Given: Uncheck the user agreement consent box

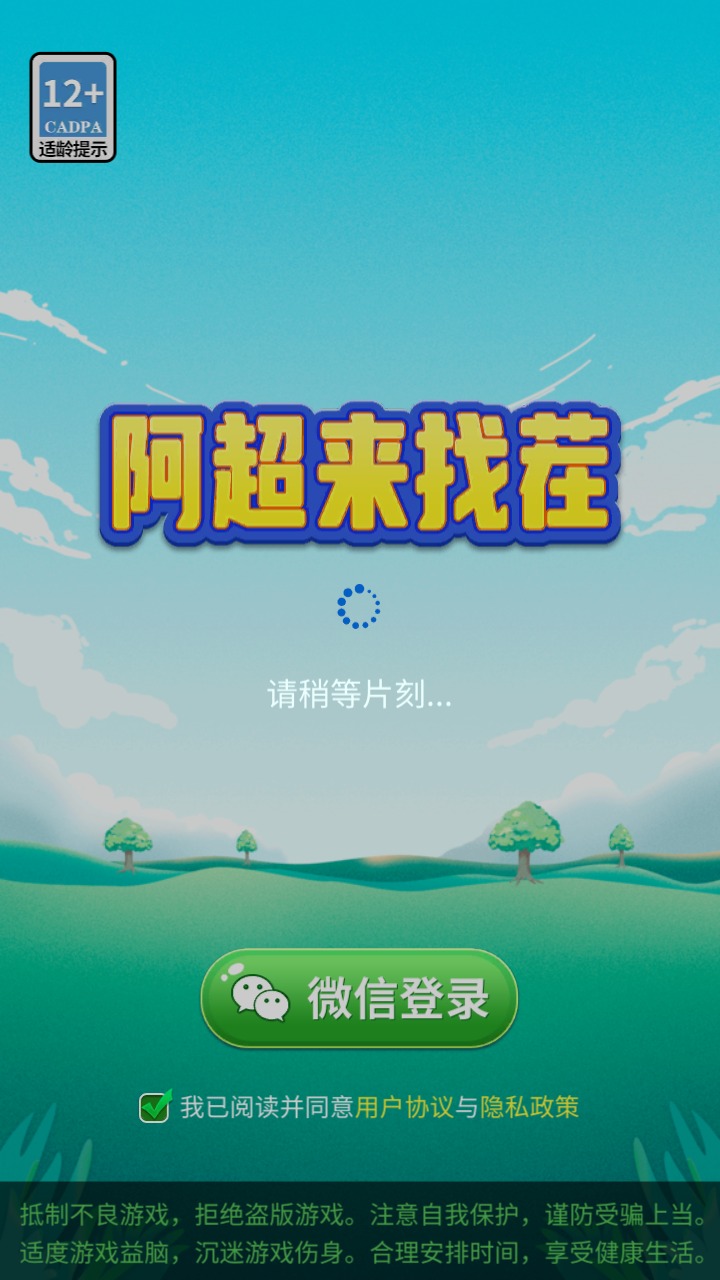Looking at the screenshot, I should (x=152, y=1105).
